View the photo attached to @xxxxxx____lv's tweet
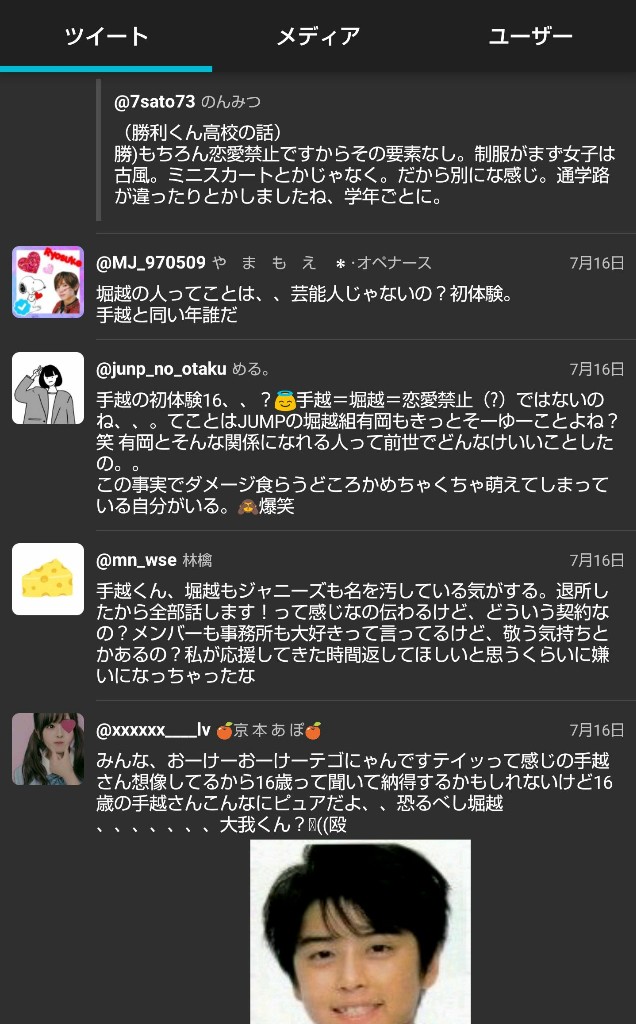Screen dimensions: 636x1024 point(360,930)
